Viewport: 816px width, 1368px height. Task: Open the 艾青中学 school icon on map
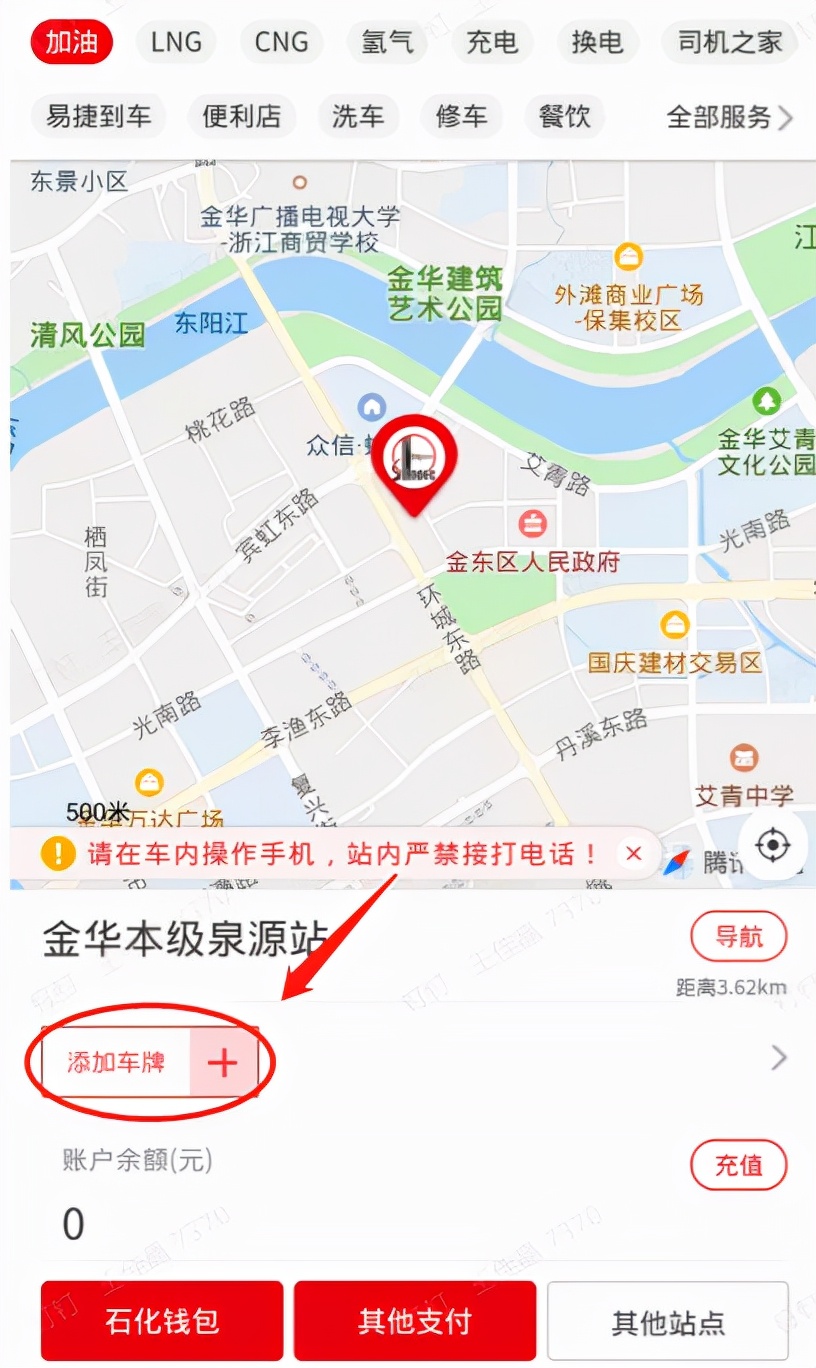point(741,759)
